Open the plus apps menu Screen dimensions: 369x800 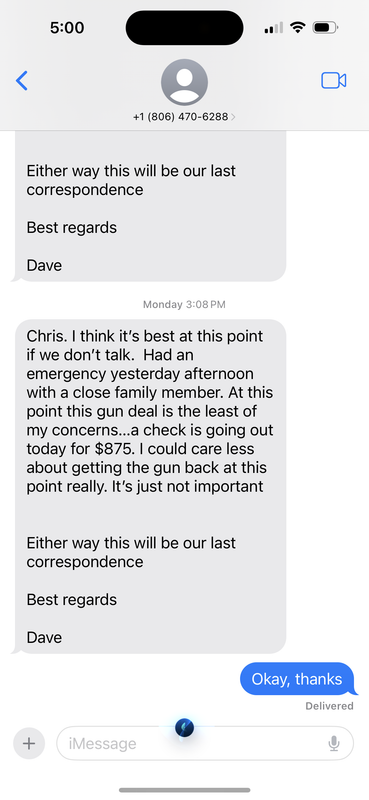pyautogui.click(x=29, y=743)
